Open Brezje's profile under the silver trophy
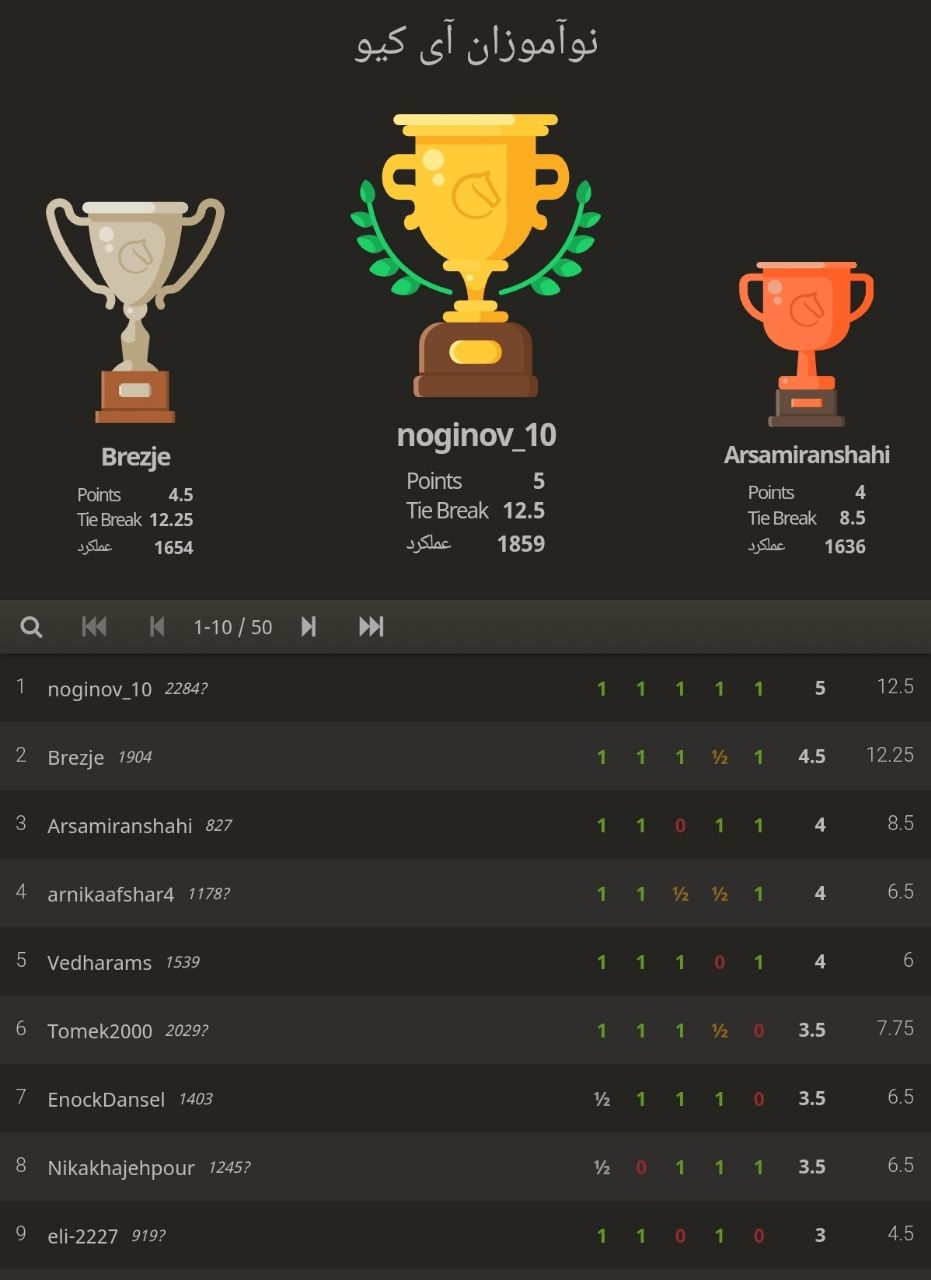The image size is (931, 1280). [136, 457]
